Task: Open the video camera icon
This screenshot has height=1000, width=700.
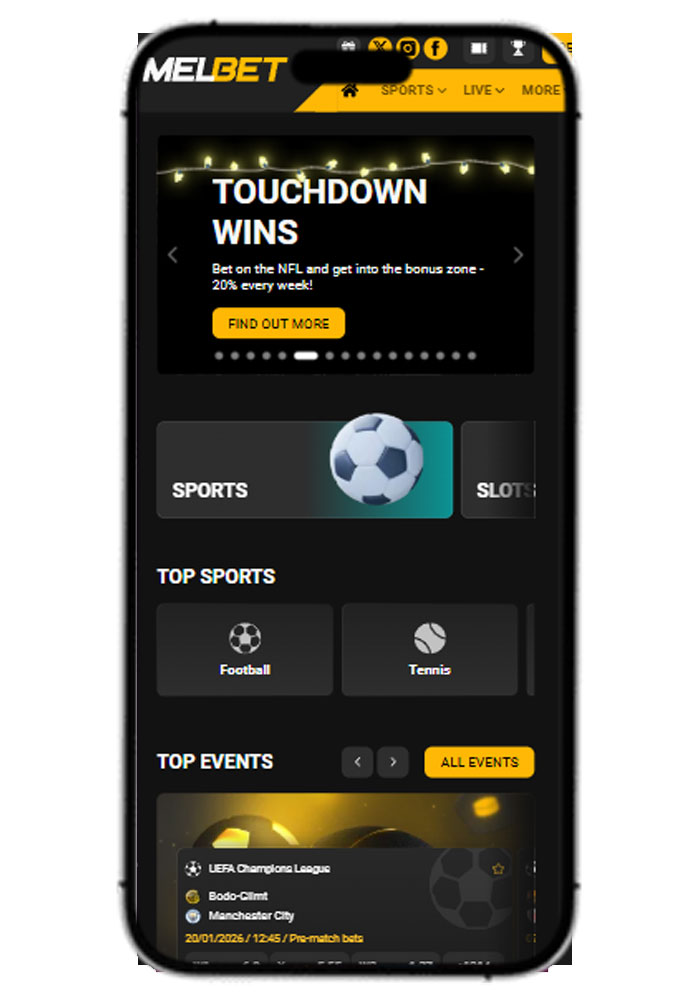Action: pos(479,47)
